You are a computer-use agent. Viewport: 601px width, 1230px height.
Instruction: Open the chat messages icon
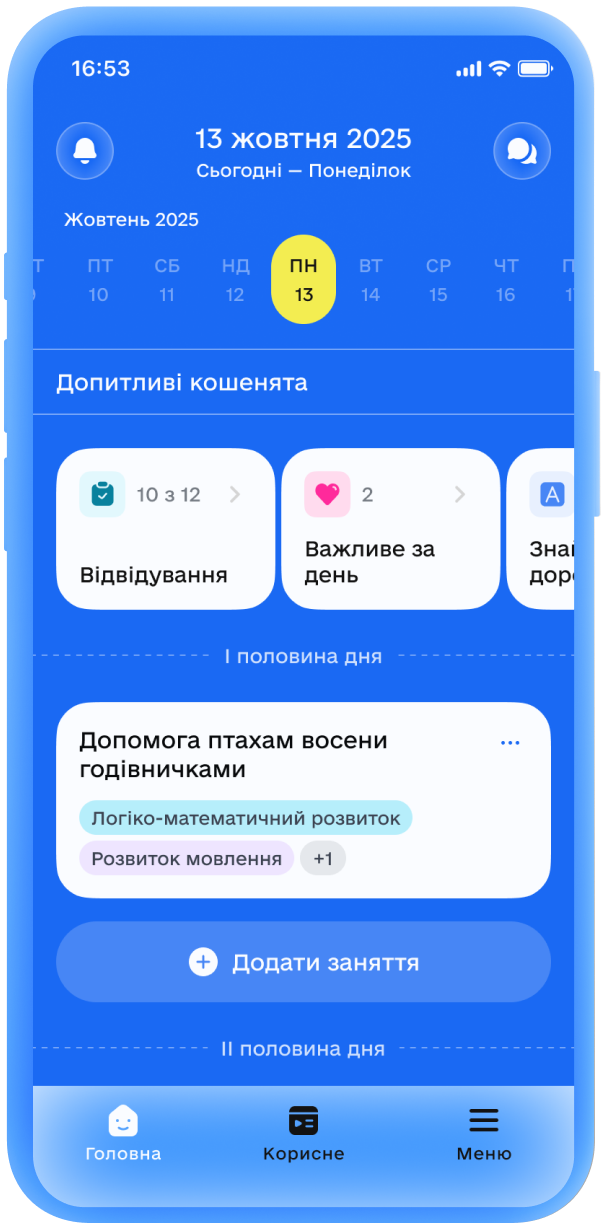click(522, 151)
